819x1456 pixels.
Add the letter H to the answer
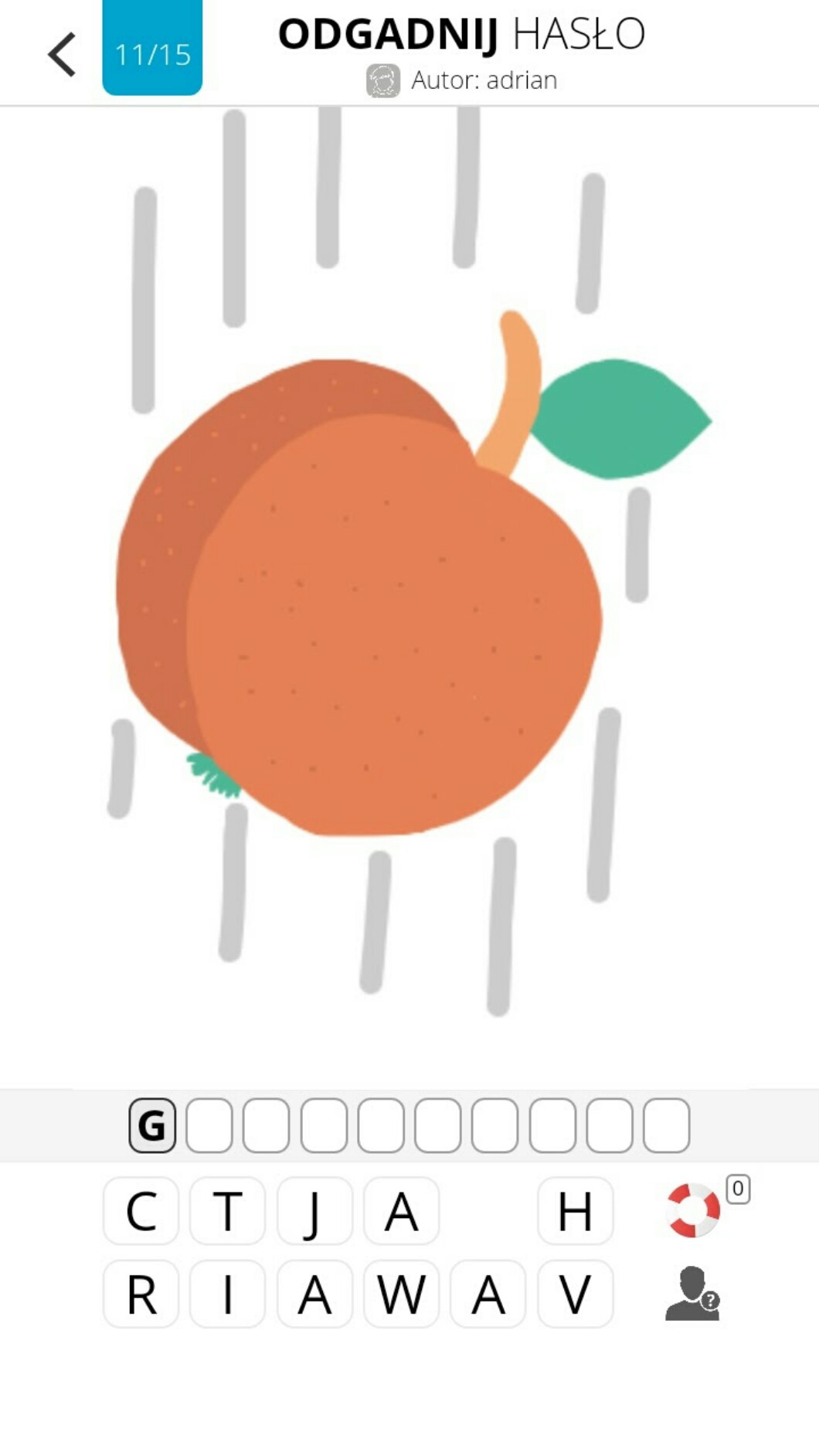576,1211
